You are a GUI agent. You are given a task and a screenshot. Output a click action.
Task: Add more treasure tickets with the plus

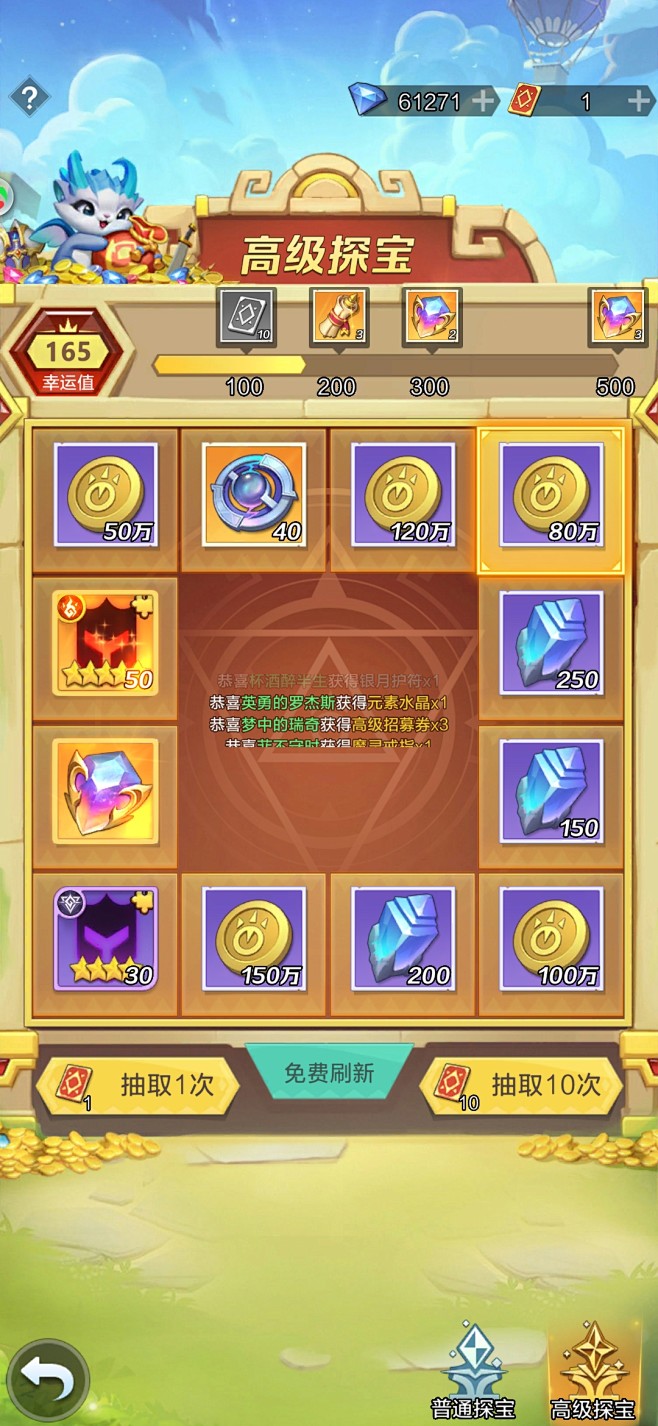point(640,101)
